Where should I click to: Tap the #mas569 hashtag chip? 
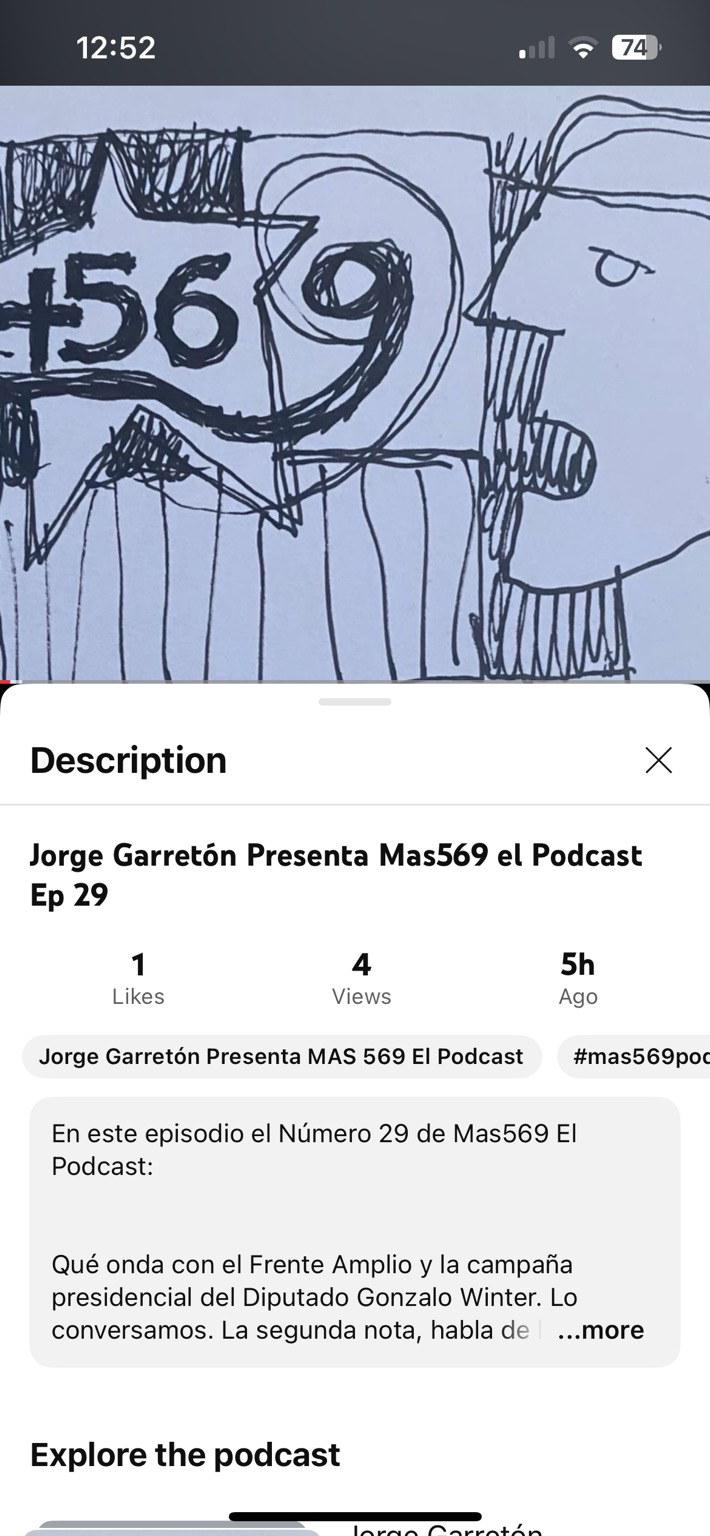click(x=636, y=1057)
